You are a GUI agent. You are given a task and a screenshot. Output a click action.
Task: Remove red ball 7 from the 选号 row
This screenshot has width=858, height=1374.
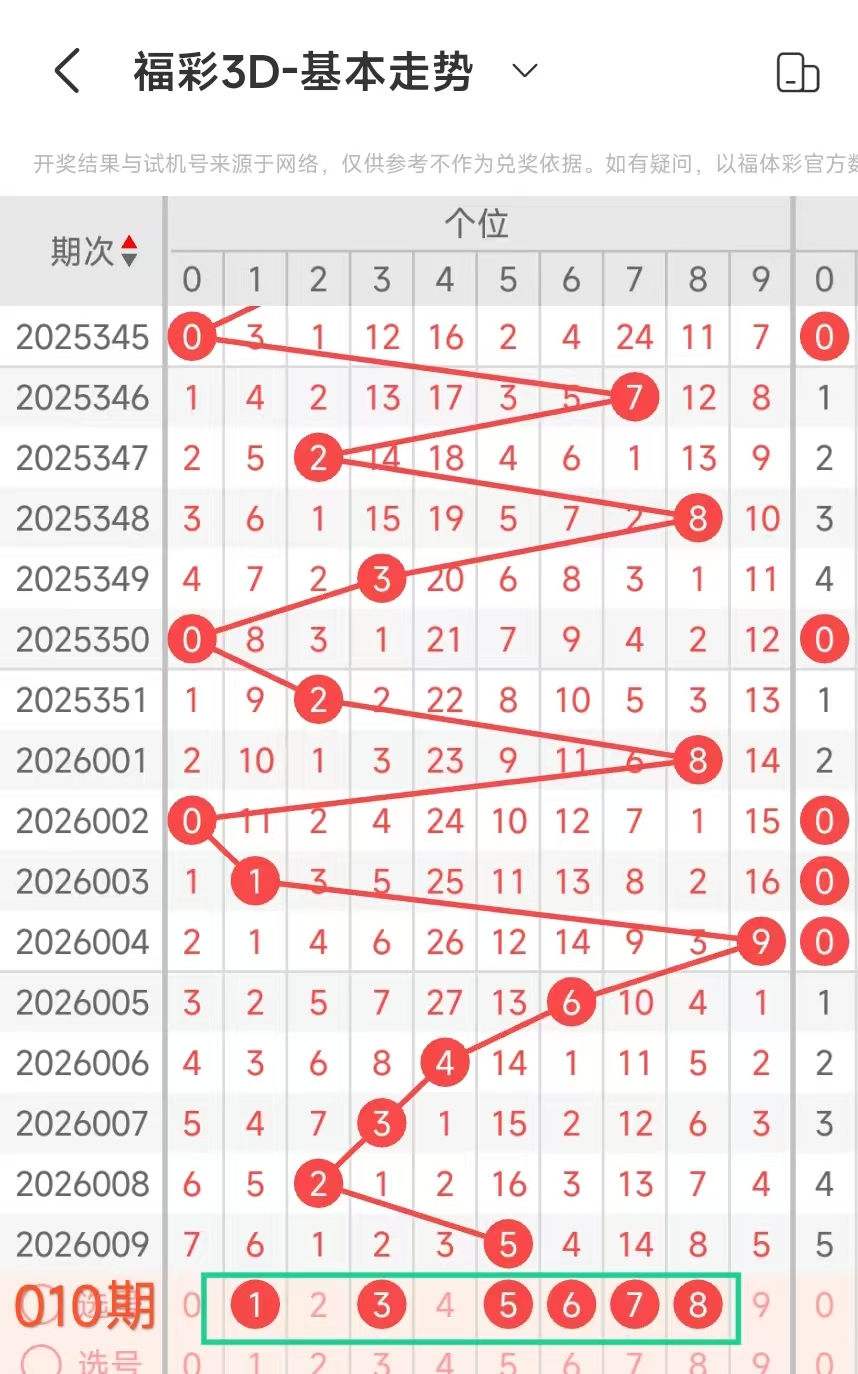pyautogui.click(x=634, y=1305)
